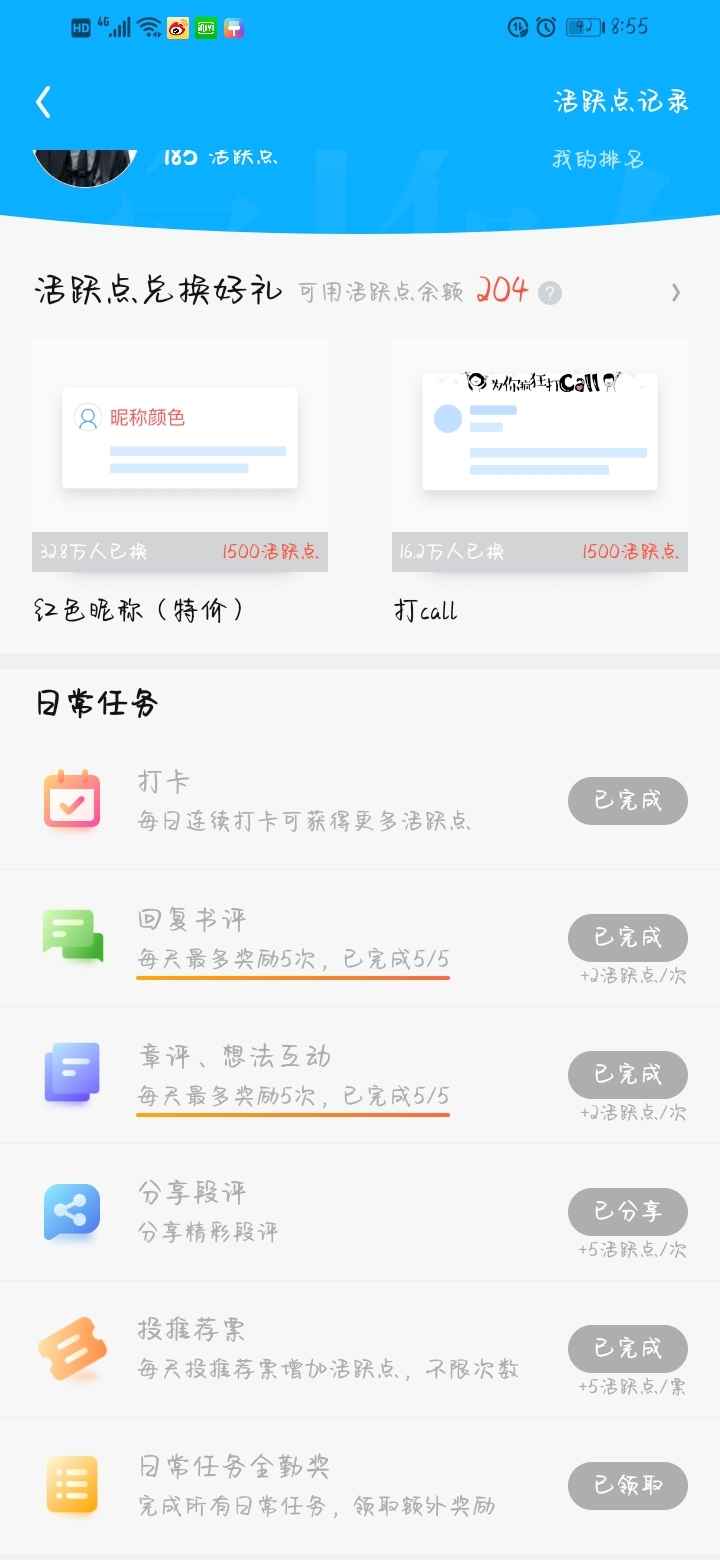
Task: Tap 已完成 button for 打卡 task
Action: coord(628,801)
